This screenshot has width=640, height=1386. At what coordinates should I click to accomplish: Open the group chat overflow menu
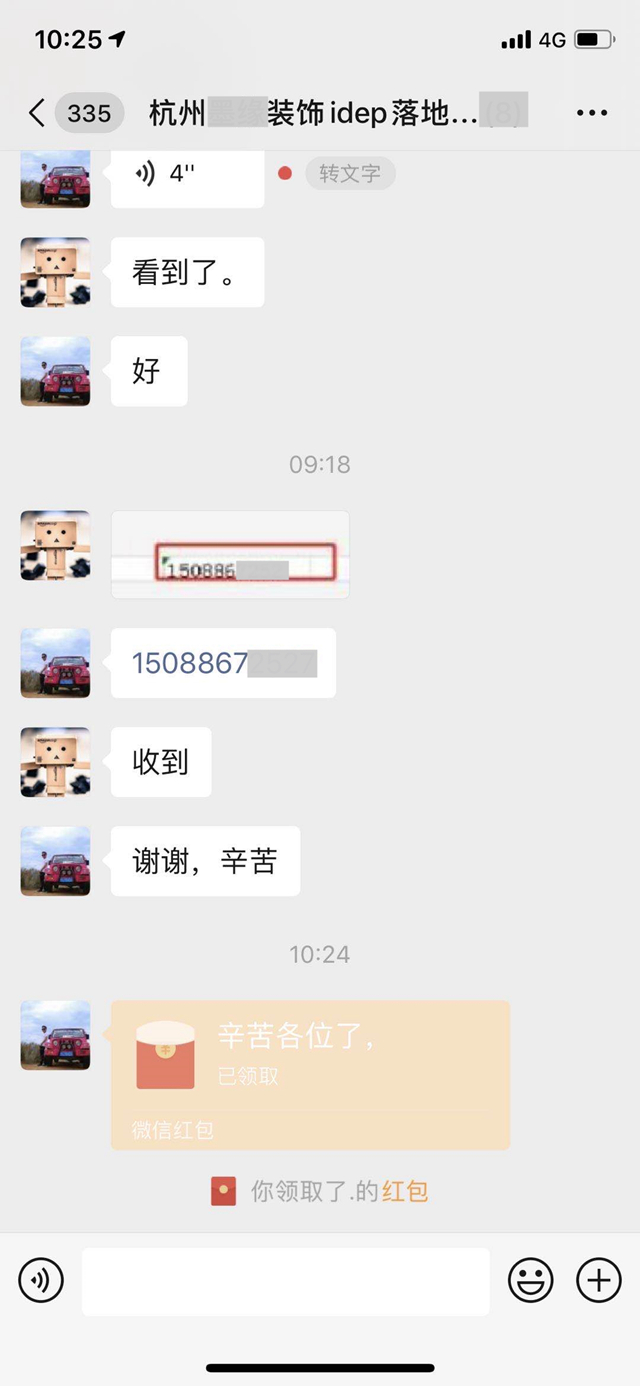point(592,113)
